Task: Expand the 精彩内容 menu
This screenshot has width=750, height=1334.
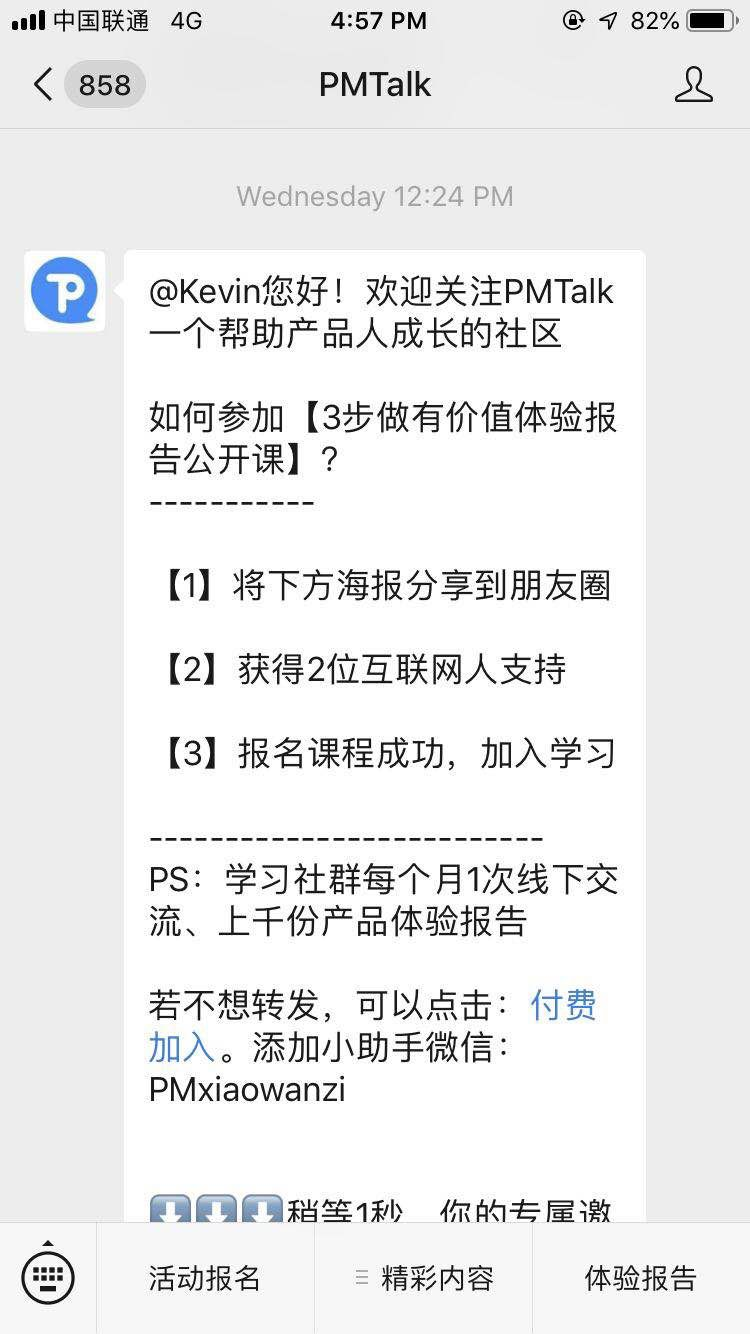Action: 424,1278
